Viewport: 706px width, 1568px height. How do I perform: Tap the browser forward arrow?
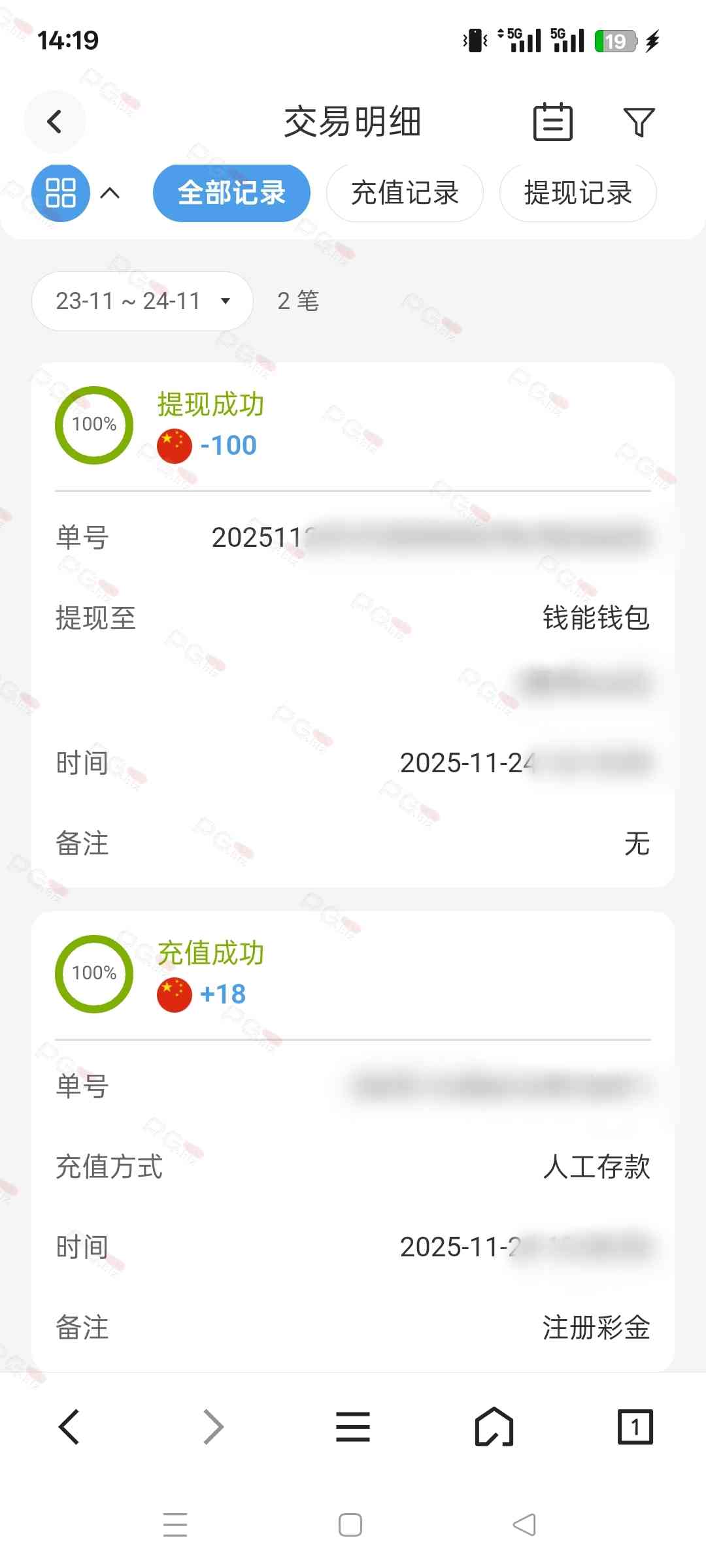tap(213, 1427)
